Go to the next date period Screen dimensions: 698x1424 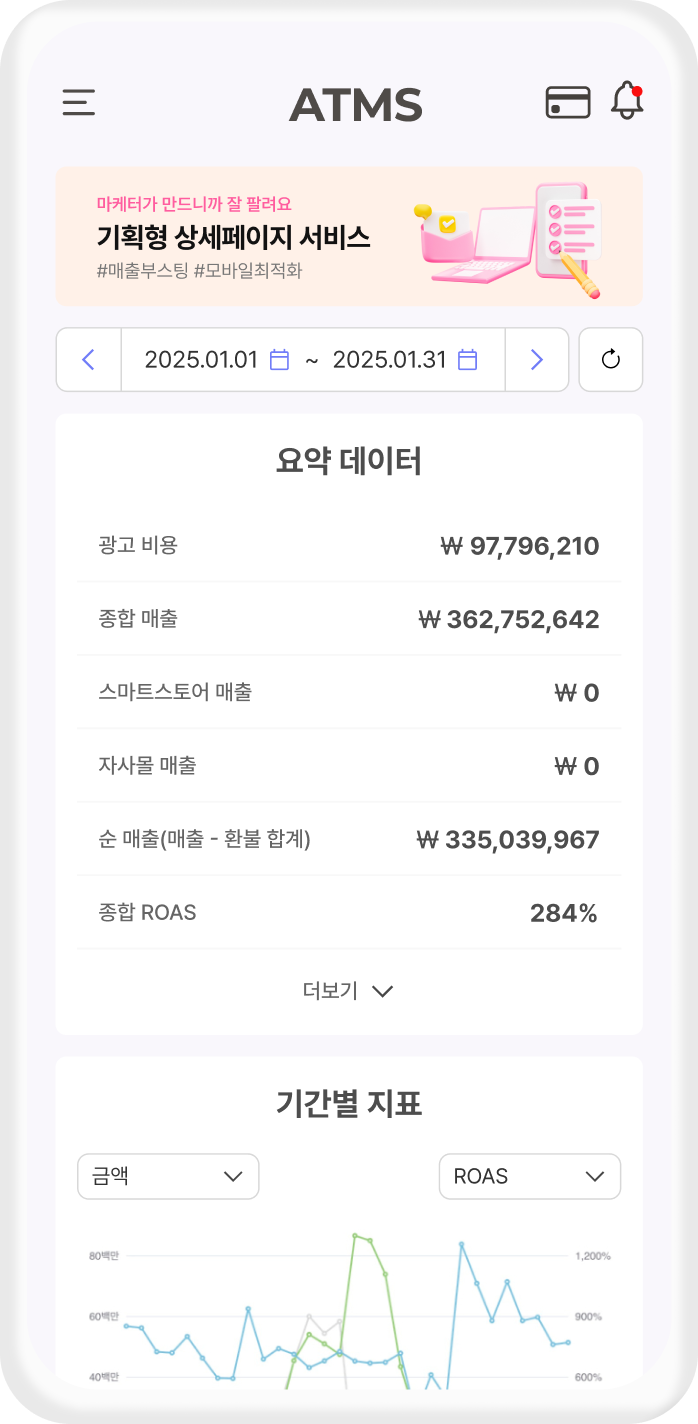tap(537, 360)
